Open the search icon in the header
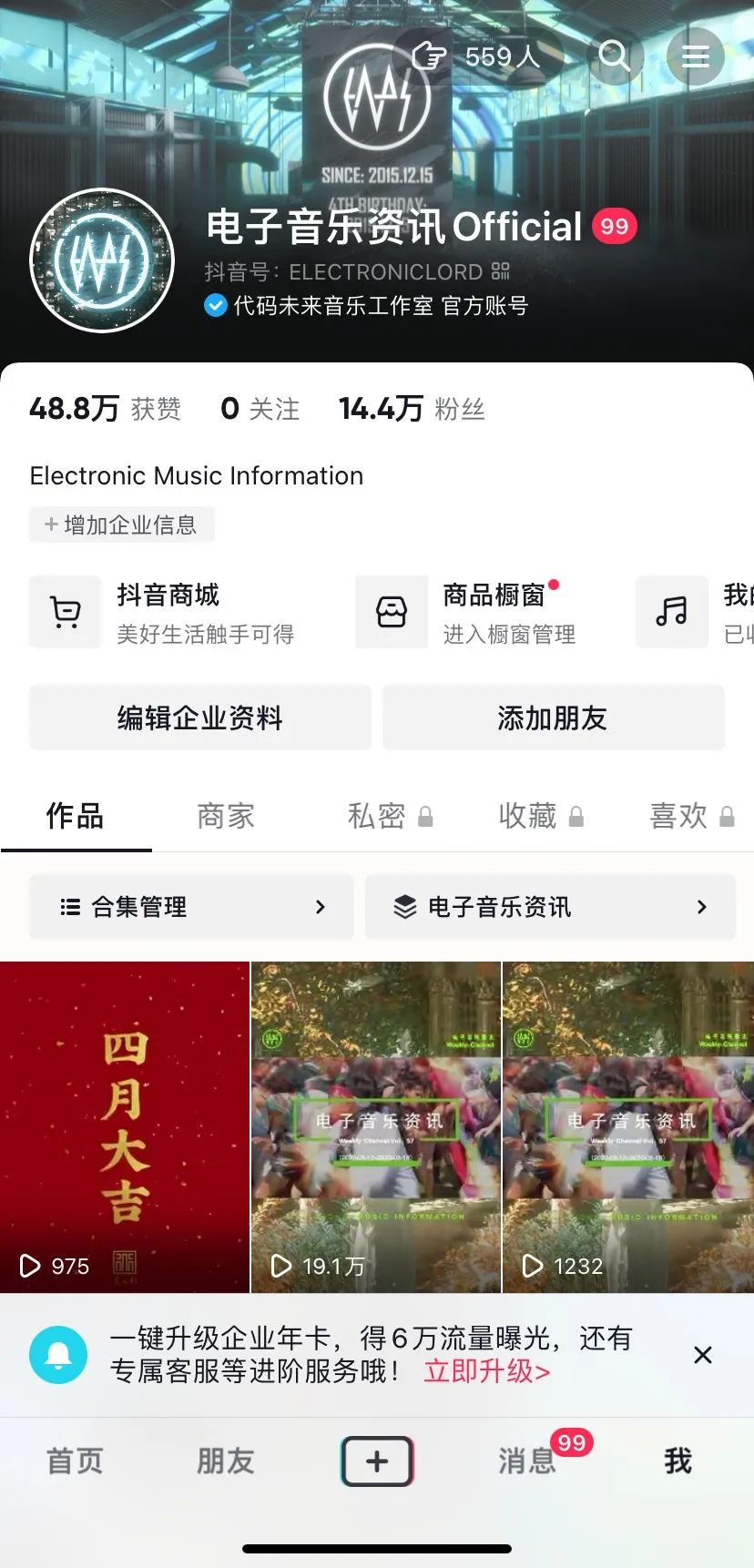 (614, 56)
